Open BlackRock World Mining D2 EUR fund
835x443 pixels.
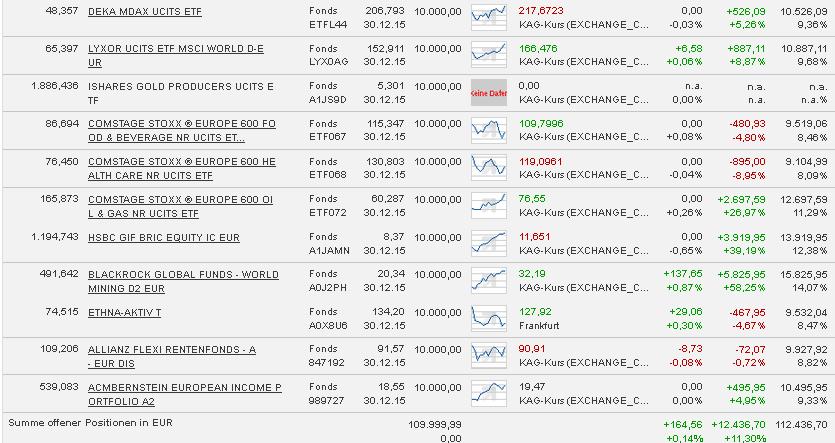[x=183, y=275]
